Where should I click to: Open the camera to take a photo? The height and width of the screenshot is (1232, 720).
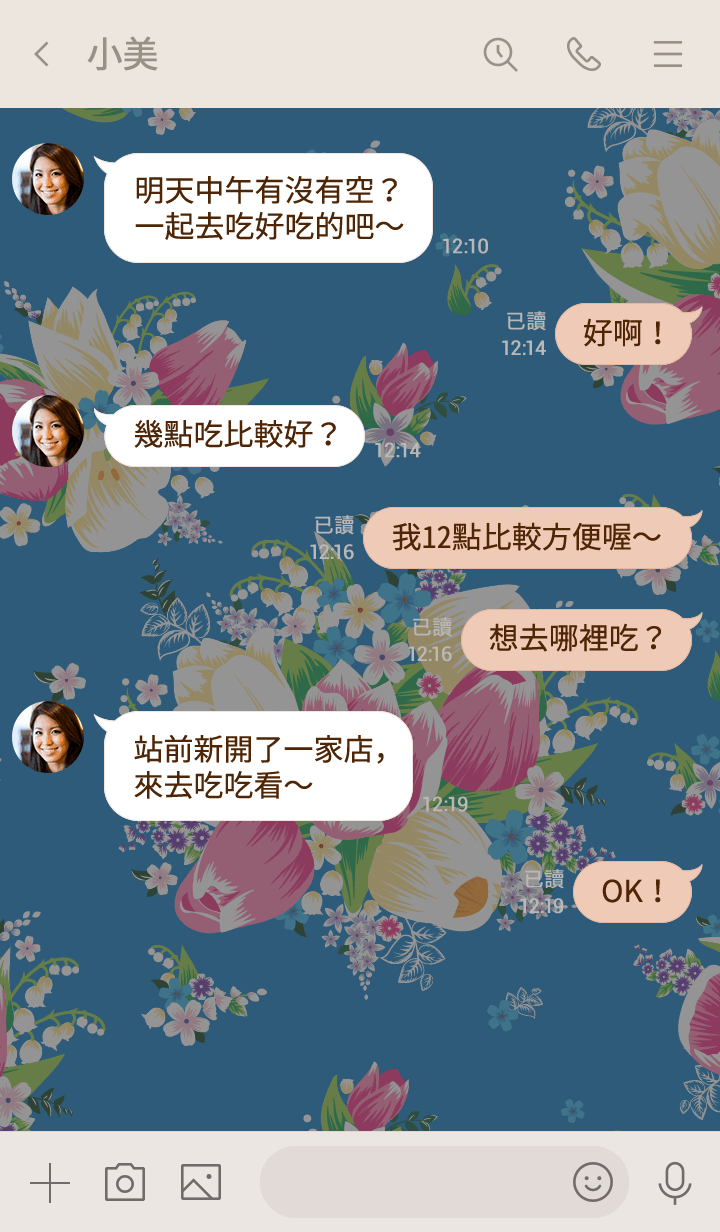point(125,1183)
